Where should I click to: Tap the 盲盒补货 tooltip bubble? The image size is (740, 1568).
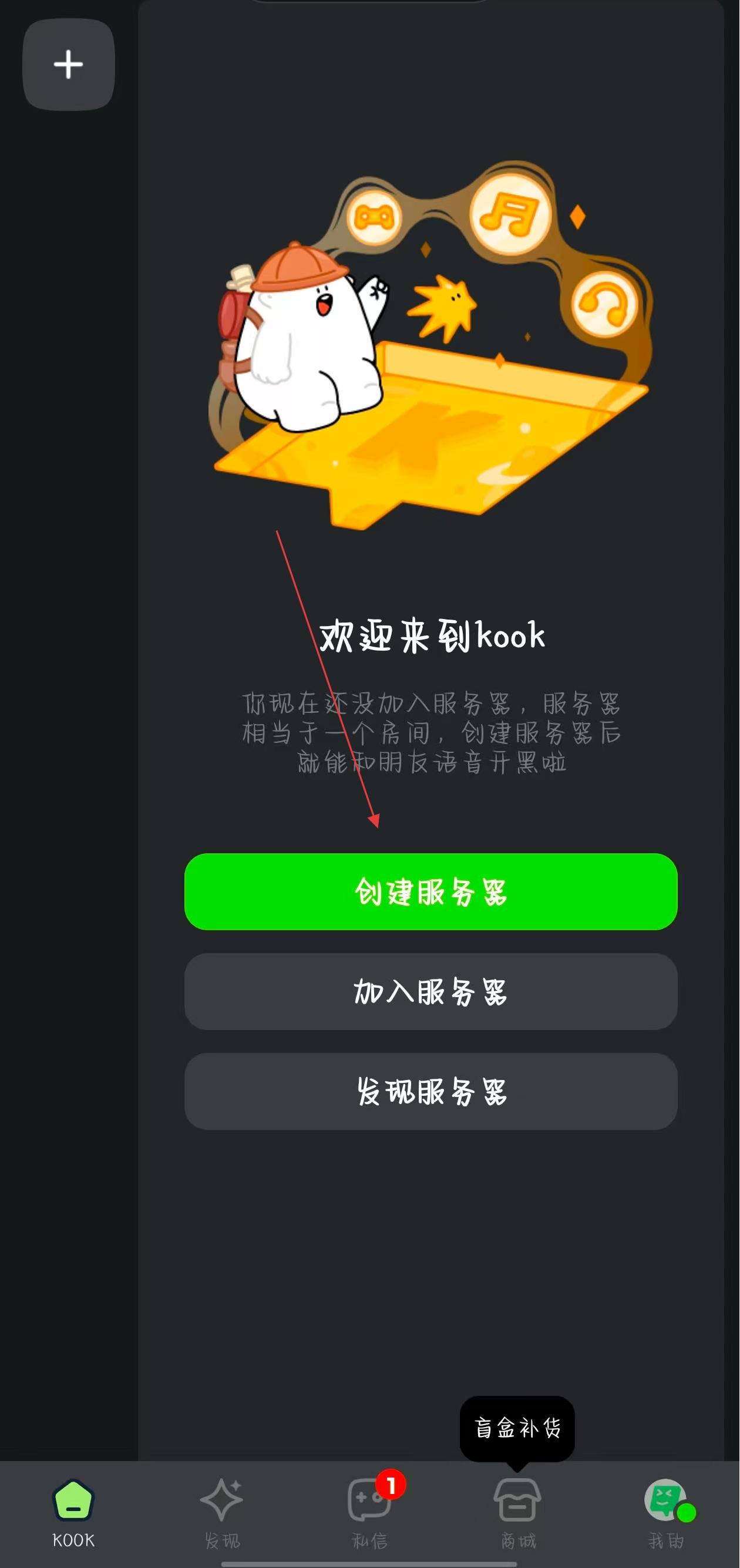(x=517, y=1428)
